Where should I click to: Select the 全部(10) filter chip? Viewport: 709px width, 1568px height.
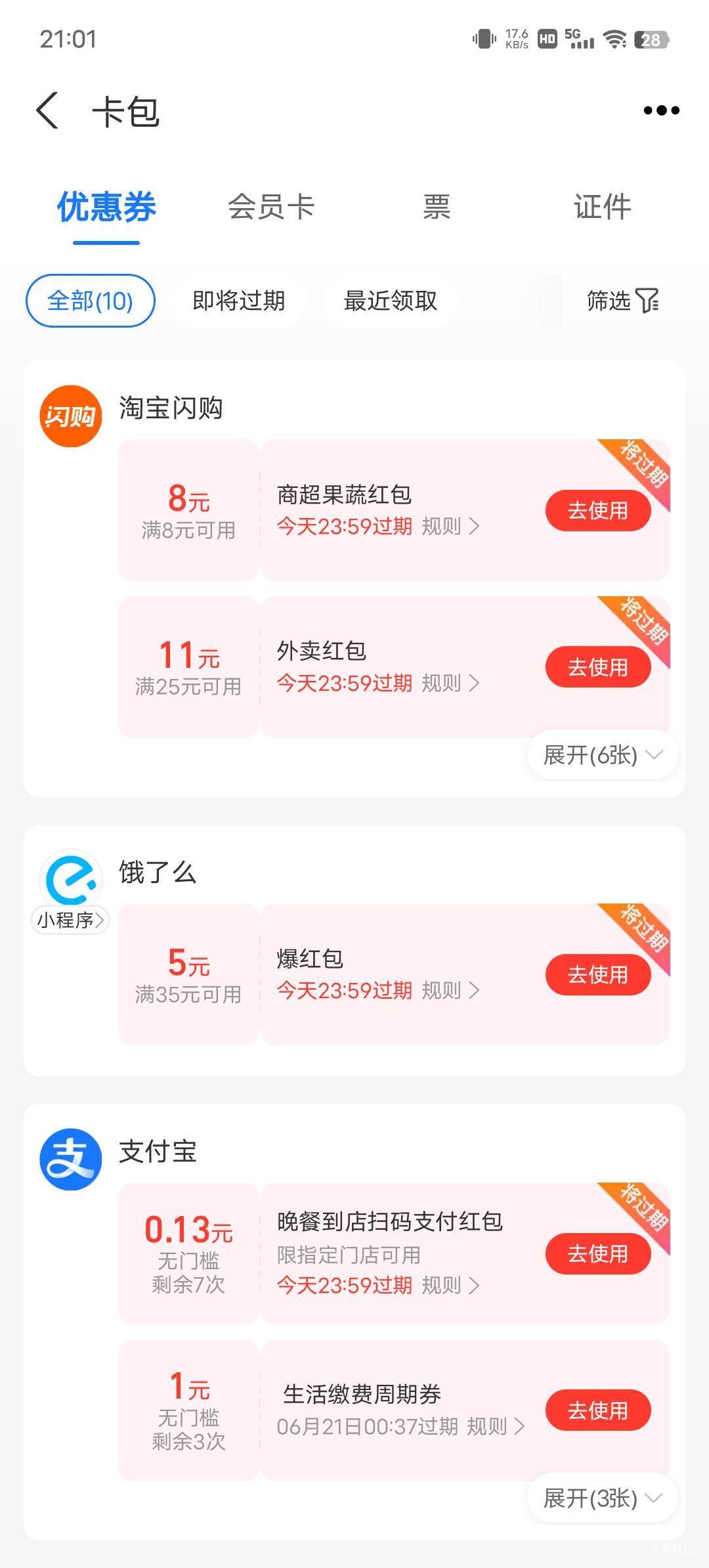pos(91,301)
